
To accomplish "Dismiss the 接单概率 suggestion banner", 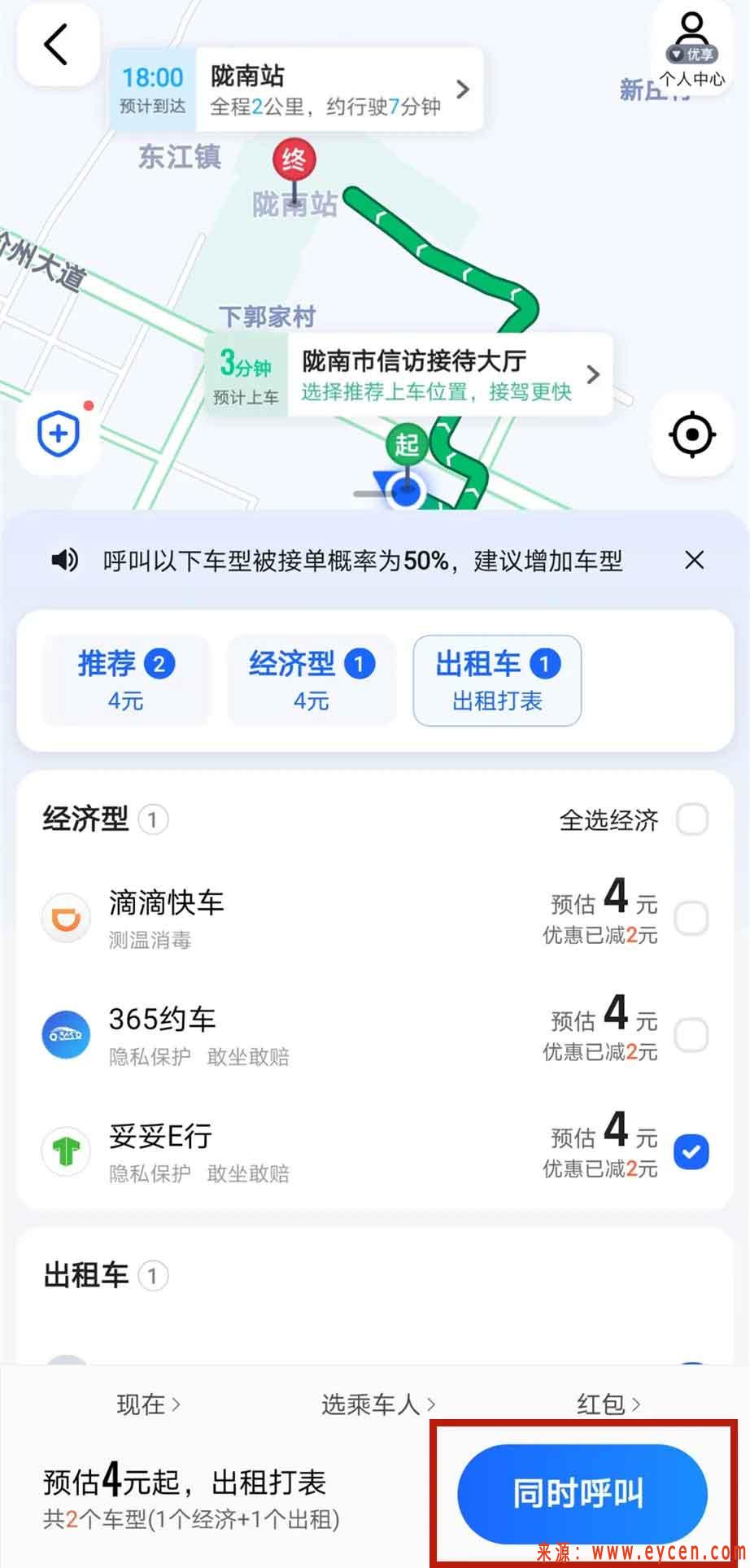I will [x=694, y=560].
